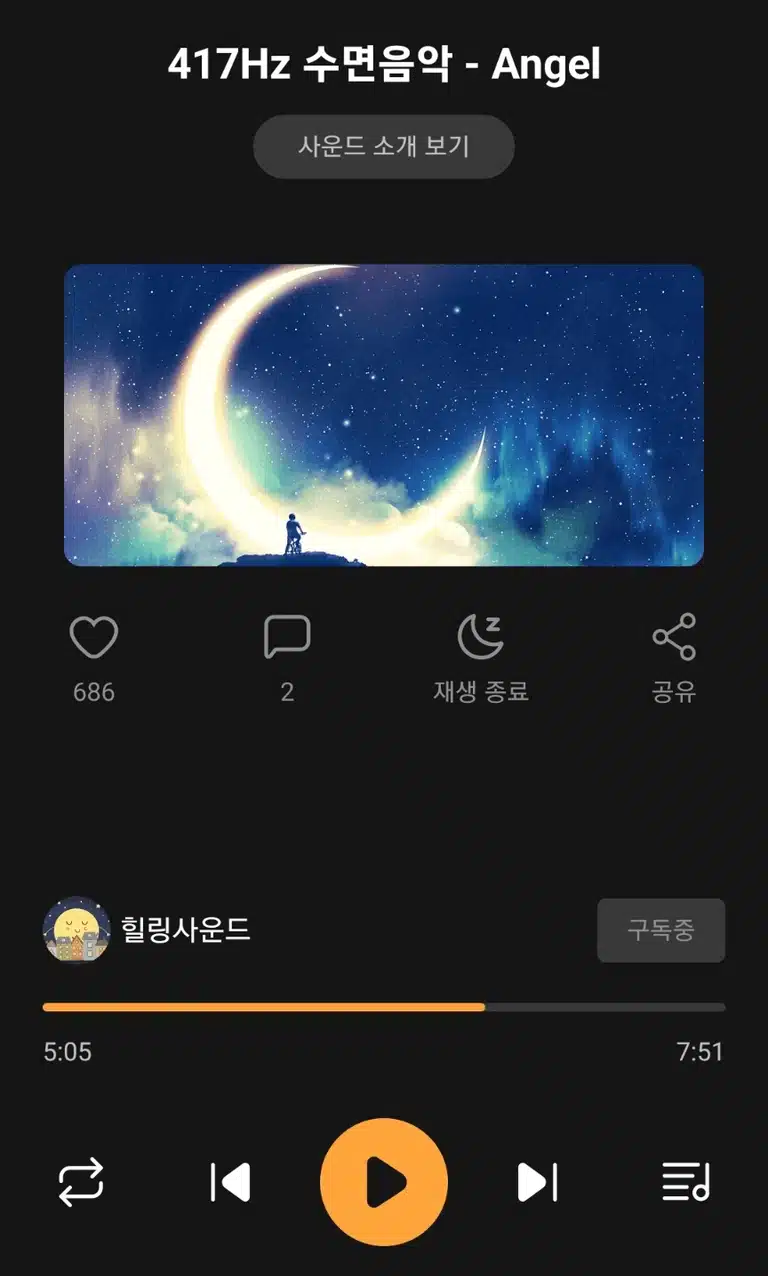Open the 사운드 소개 보기 button
This screenshot has height=1276, width=768.
[384, 147]
